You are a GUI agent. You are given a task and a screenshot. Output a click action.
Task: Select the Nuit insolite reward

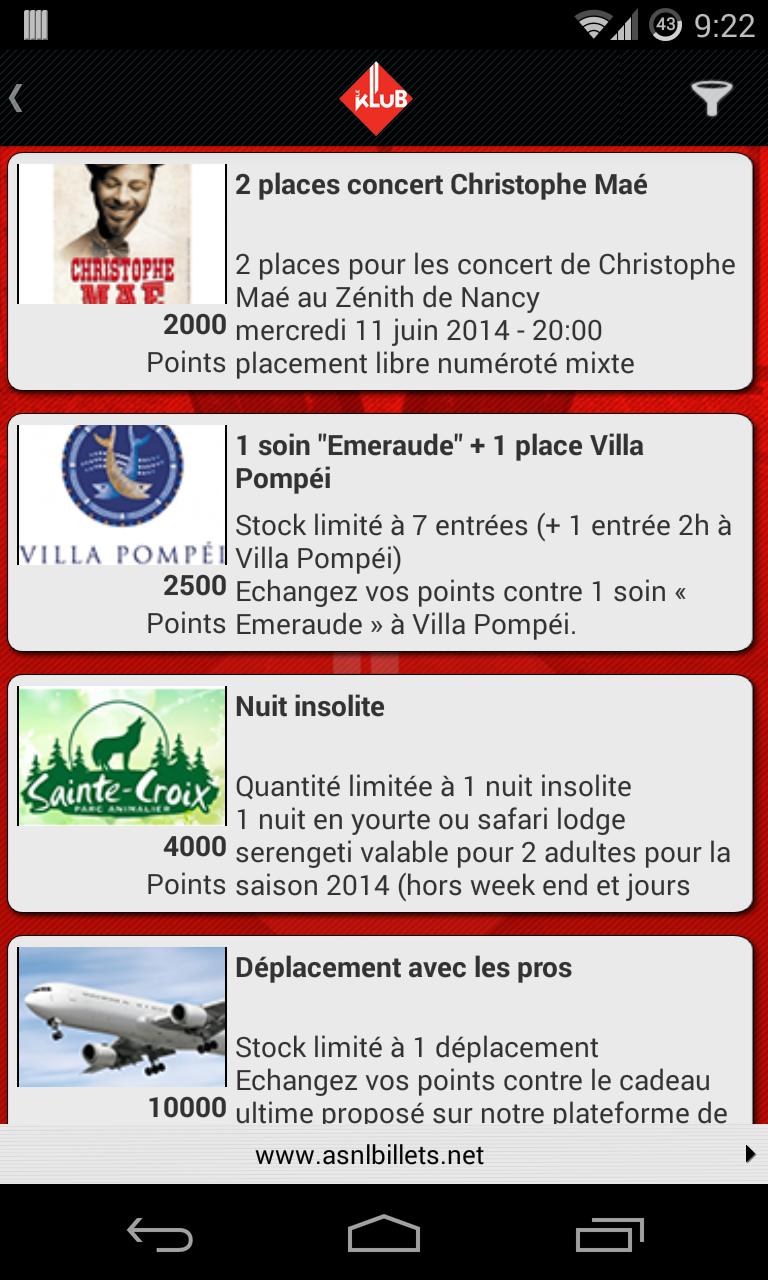coord(380,794)
